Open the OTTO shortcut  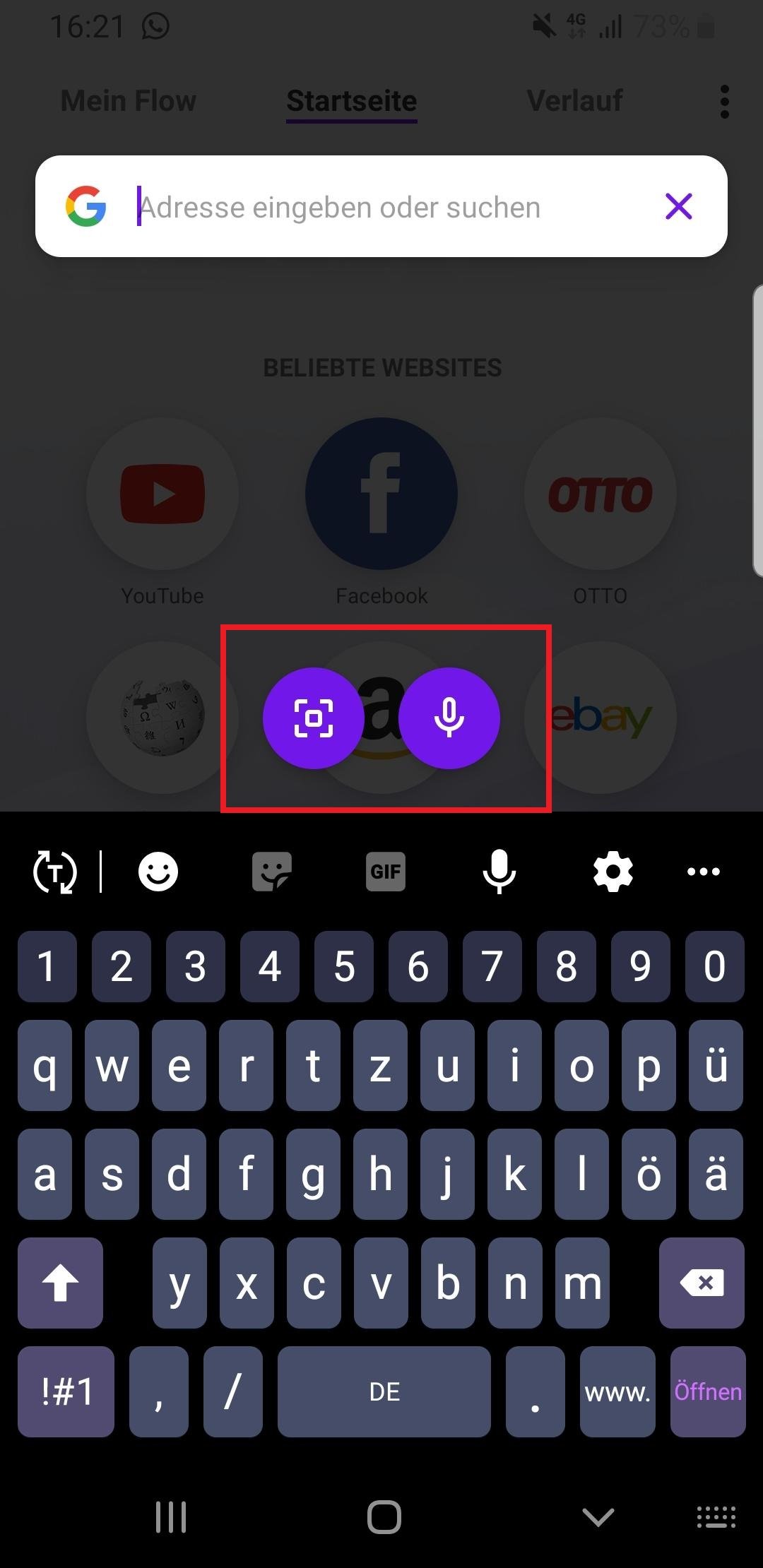point(600,494)
